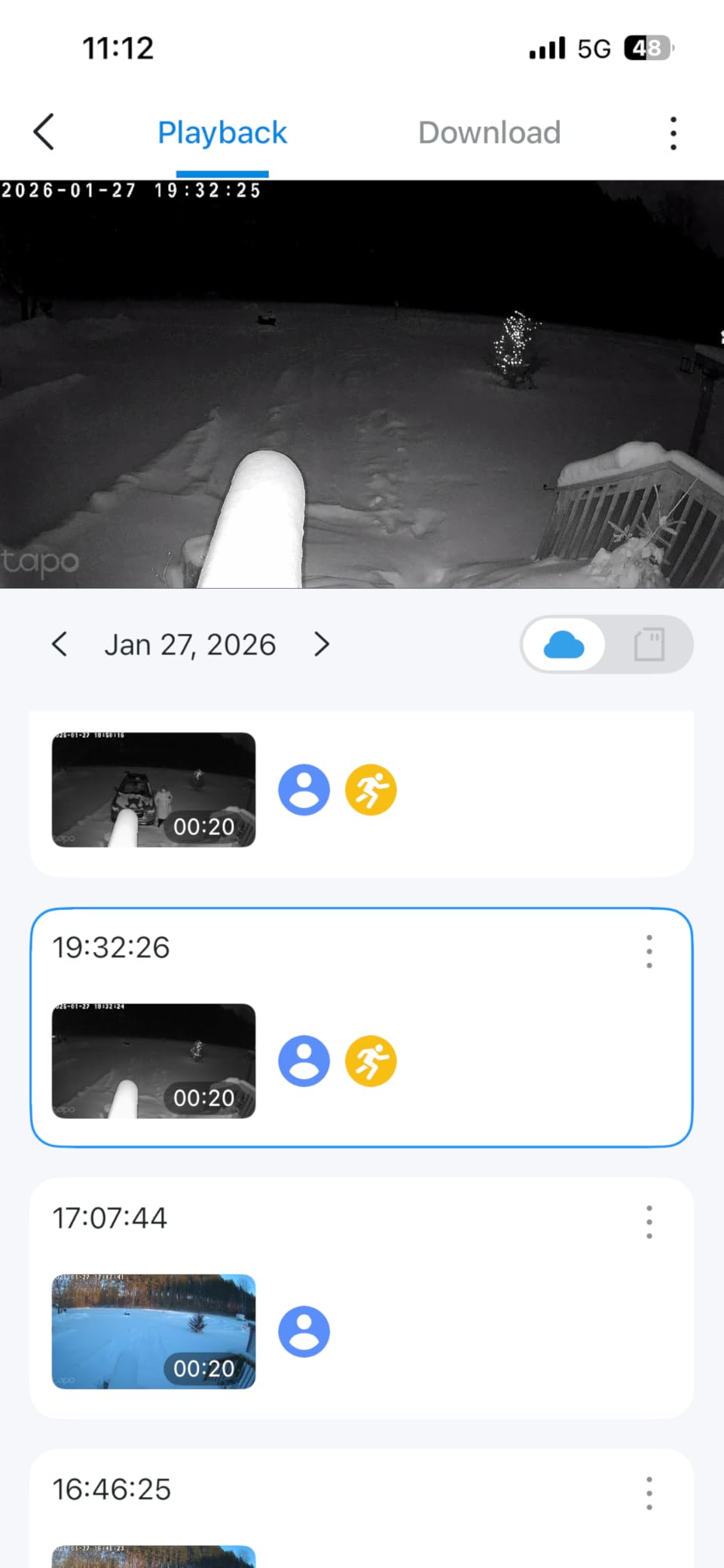The width and height of the screenshot is (724, 1568).
Task: Go to the next day after Jan 27
Action: click(322, 645)
